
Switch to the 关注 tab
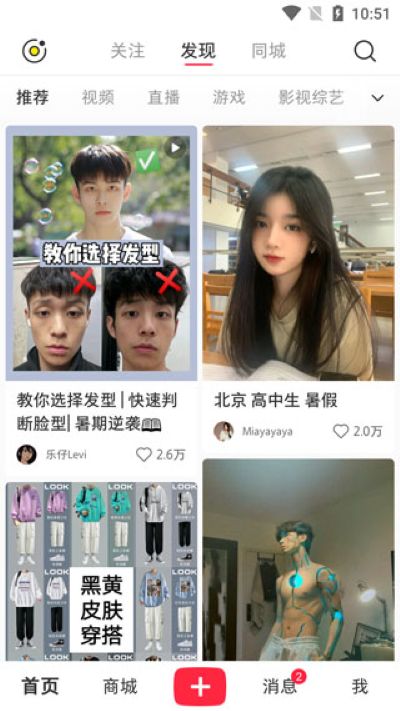tap(128, 51)
